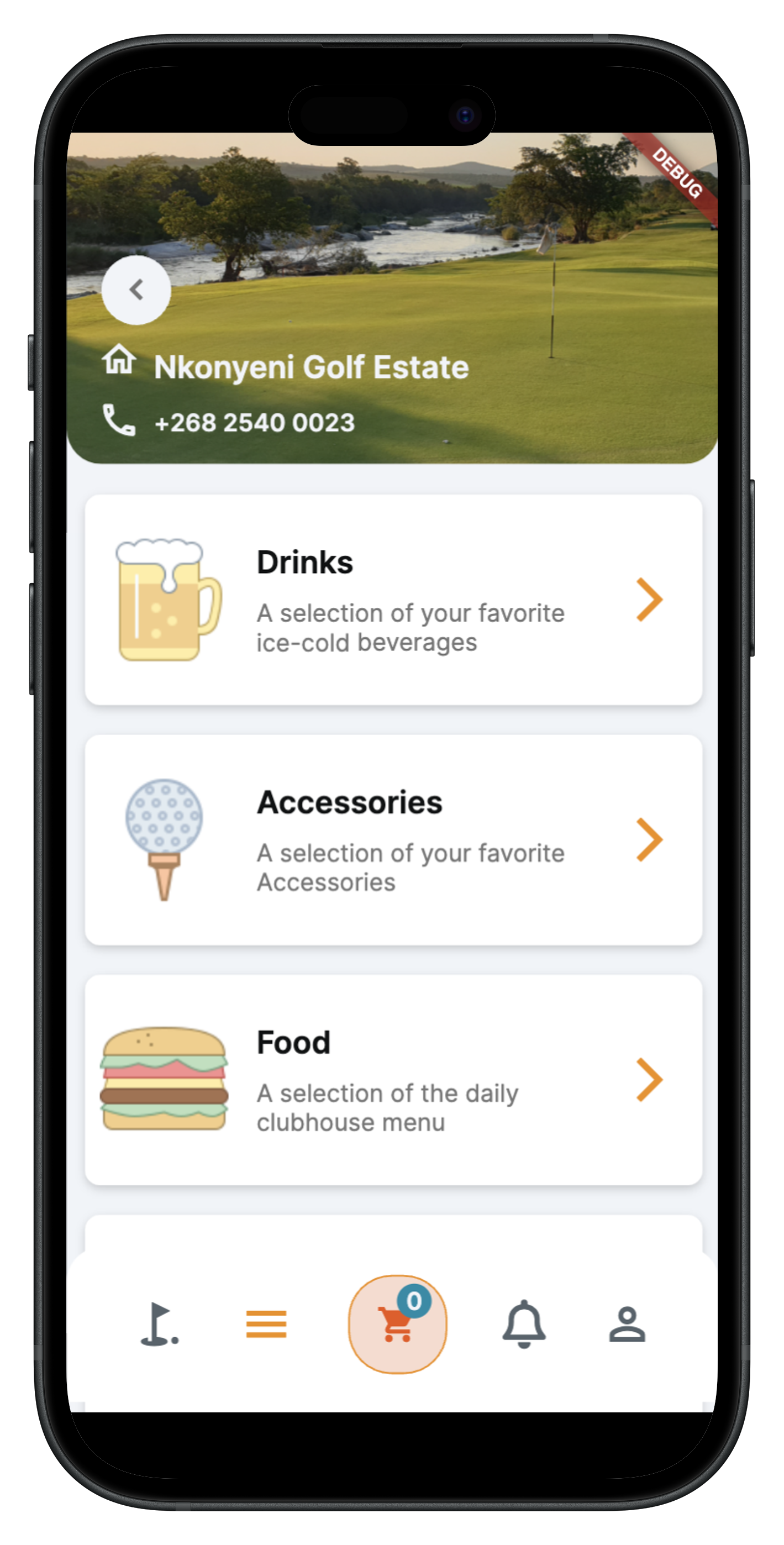Image resolution: width=784 pixels, height=1545 pixels.
Task: Open the shopping cart
Action: pyautogui.click(x=397, y=1323)
